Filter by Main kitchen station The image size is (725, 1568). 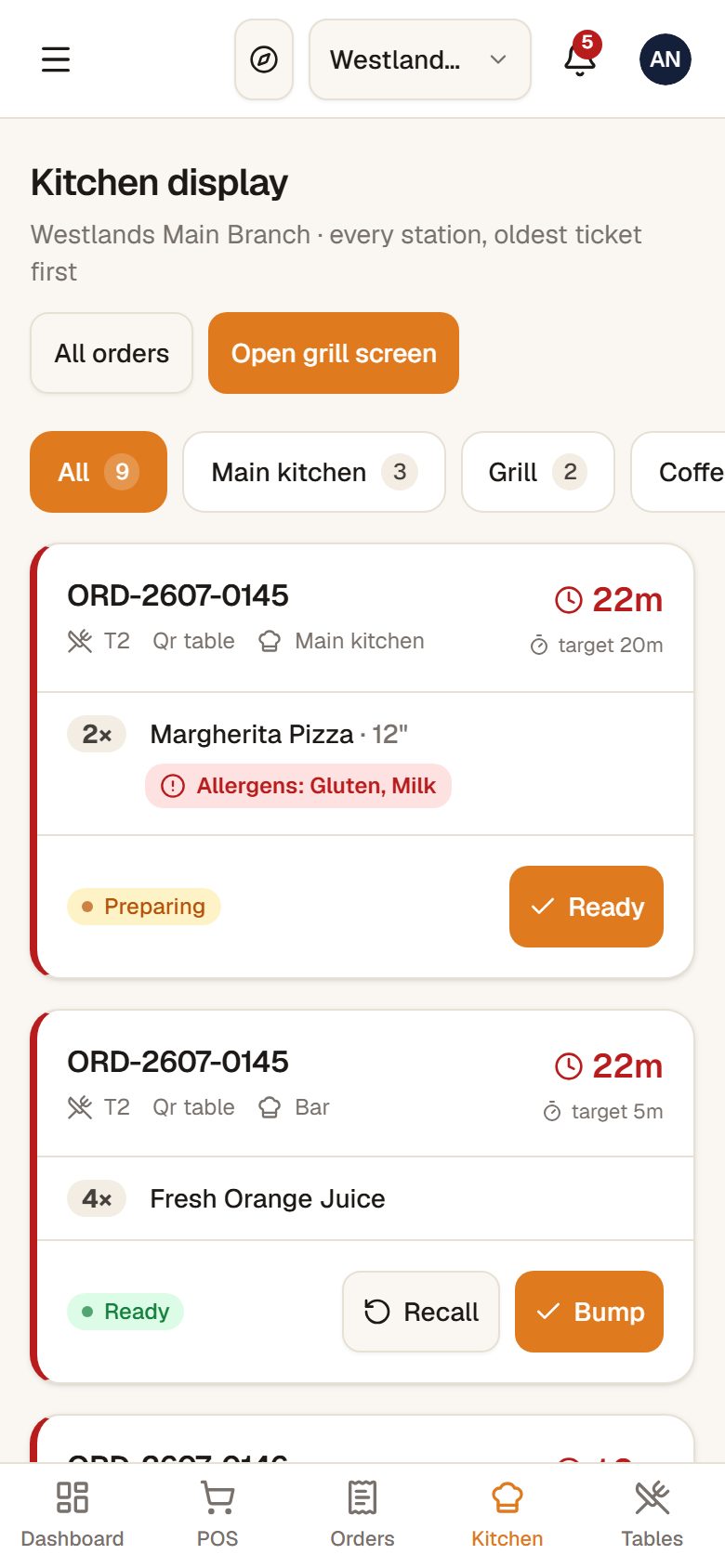pyautogui.click(x=314, y=472)
